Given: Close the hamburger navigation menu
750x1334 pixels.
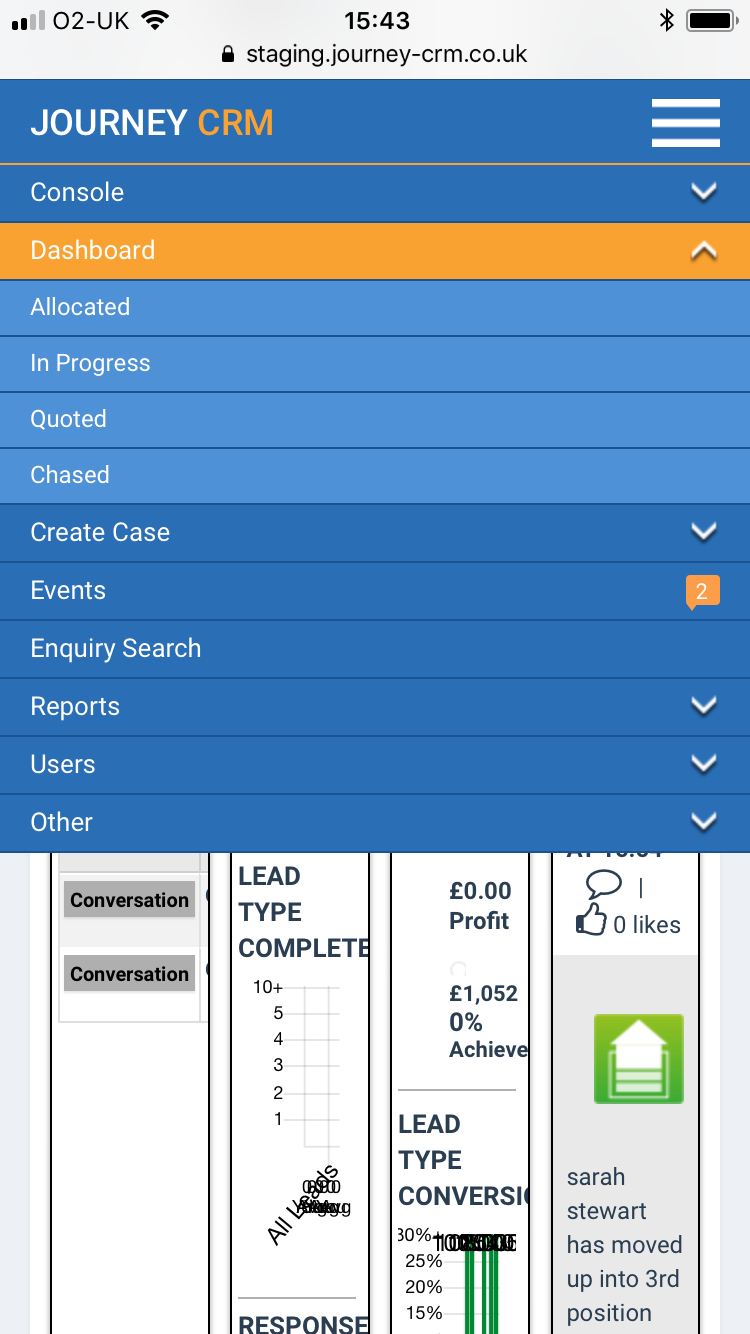Looking at the screenshot, I should click(x=685, y=123).
